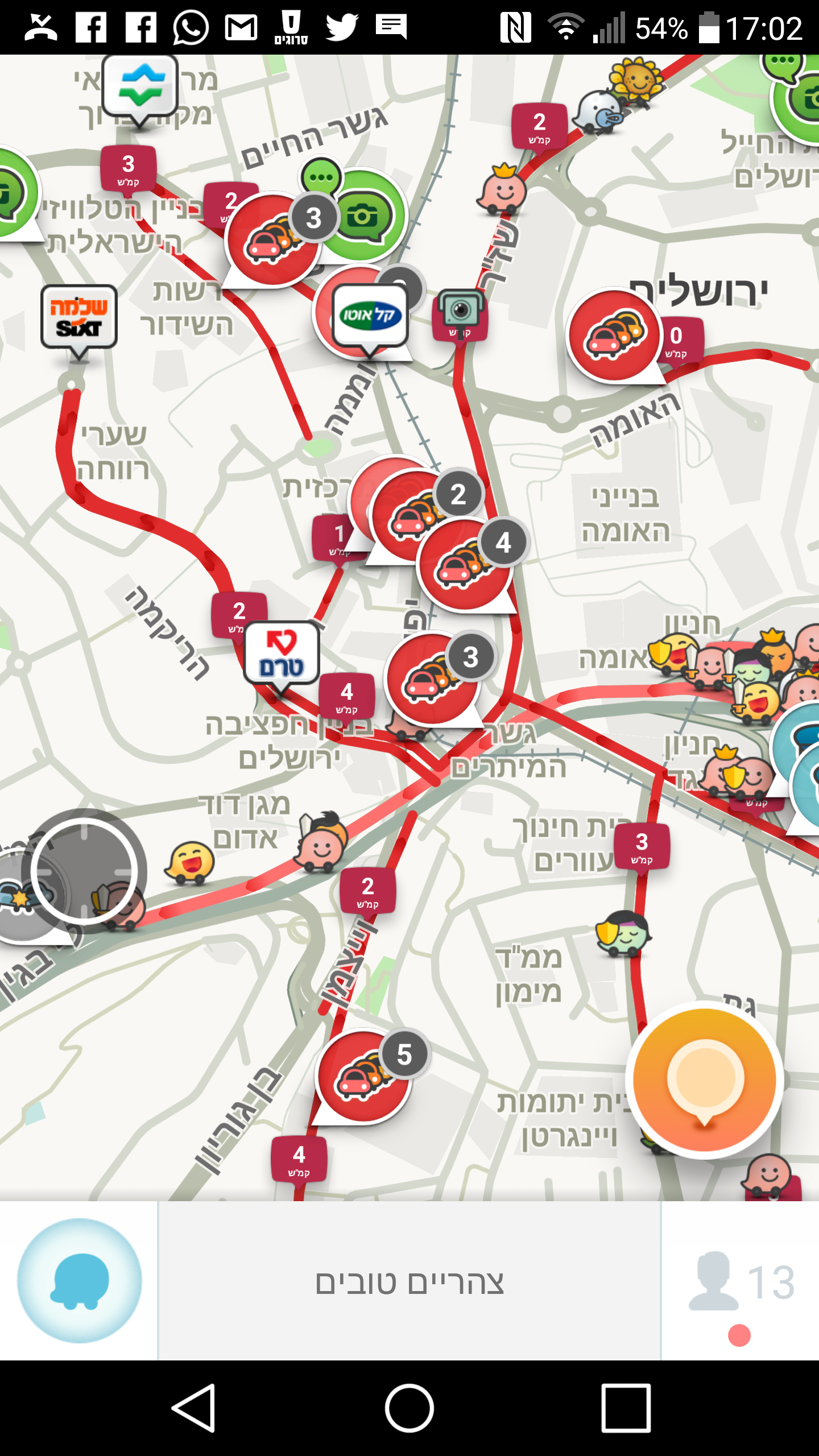This screenshot has height=1456, width=819.
Task: View the traffic jam alert with badge 5
Action: [364, 1077]
